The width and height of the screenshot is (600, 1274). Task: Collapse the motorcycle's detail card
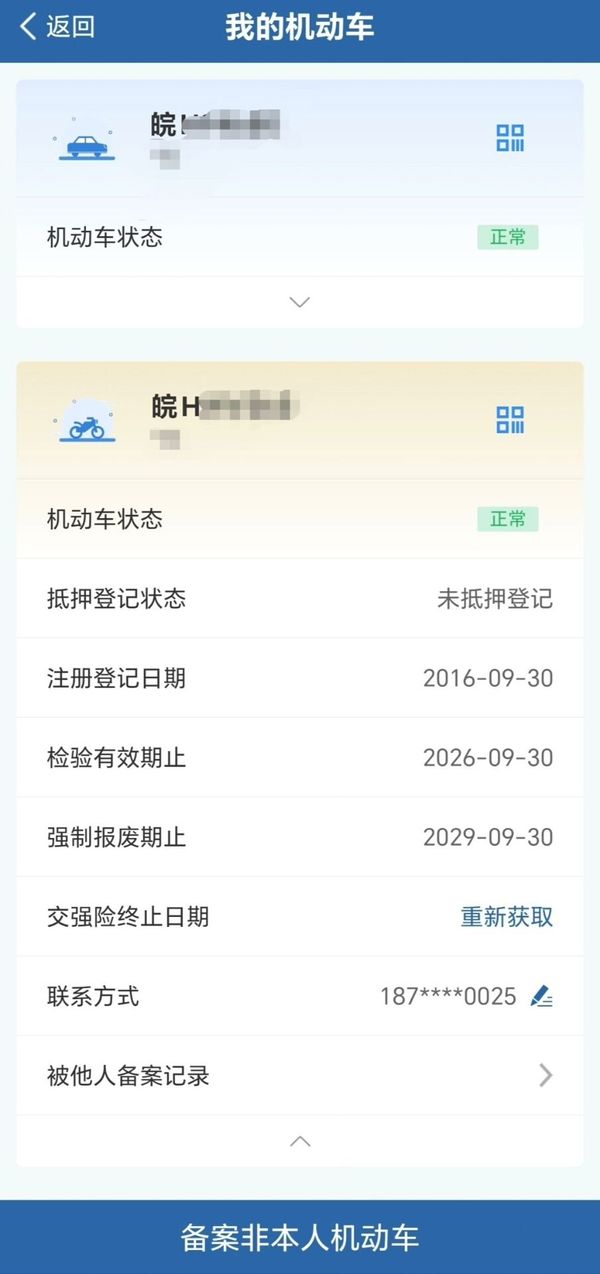tap(300, 1141)
